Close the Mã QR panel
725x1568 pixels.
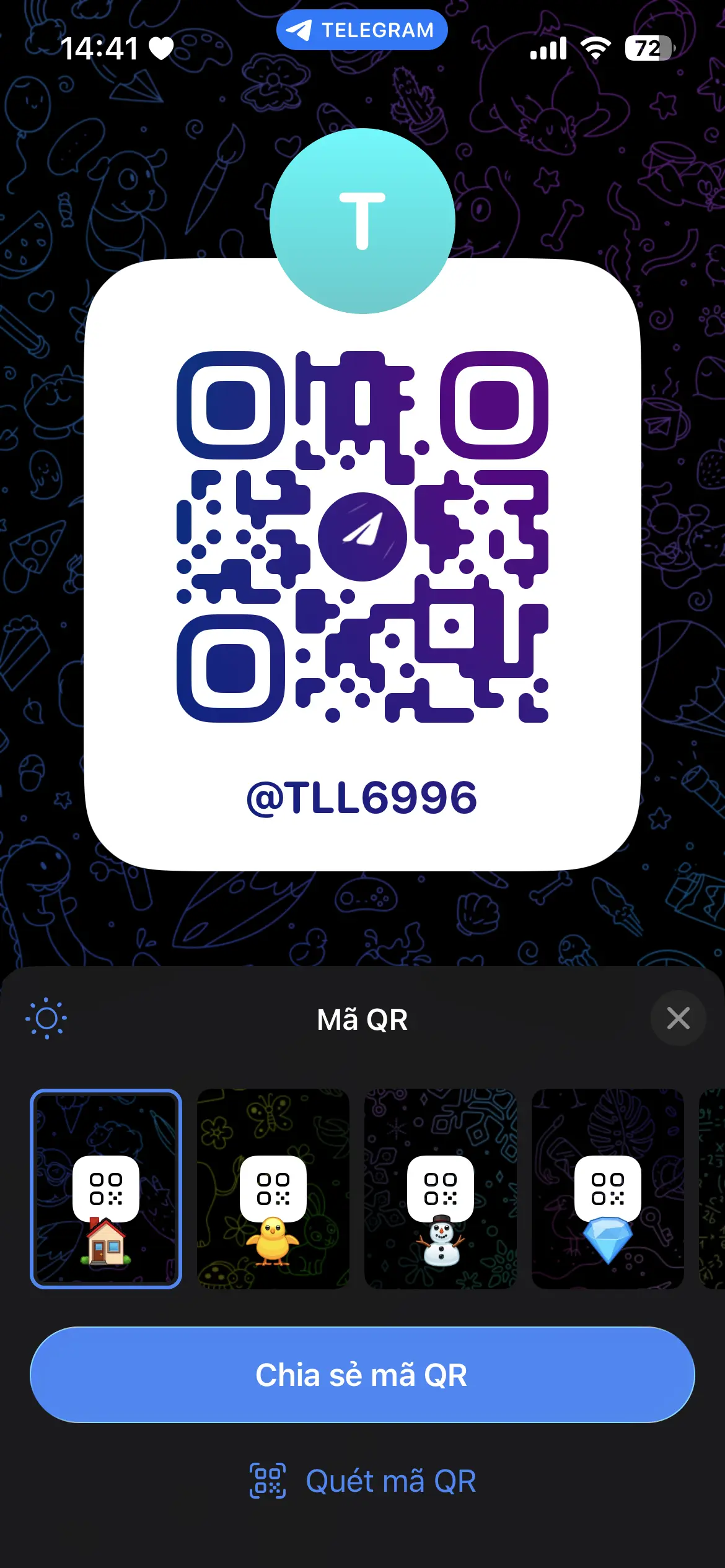point(678,1018)
